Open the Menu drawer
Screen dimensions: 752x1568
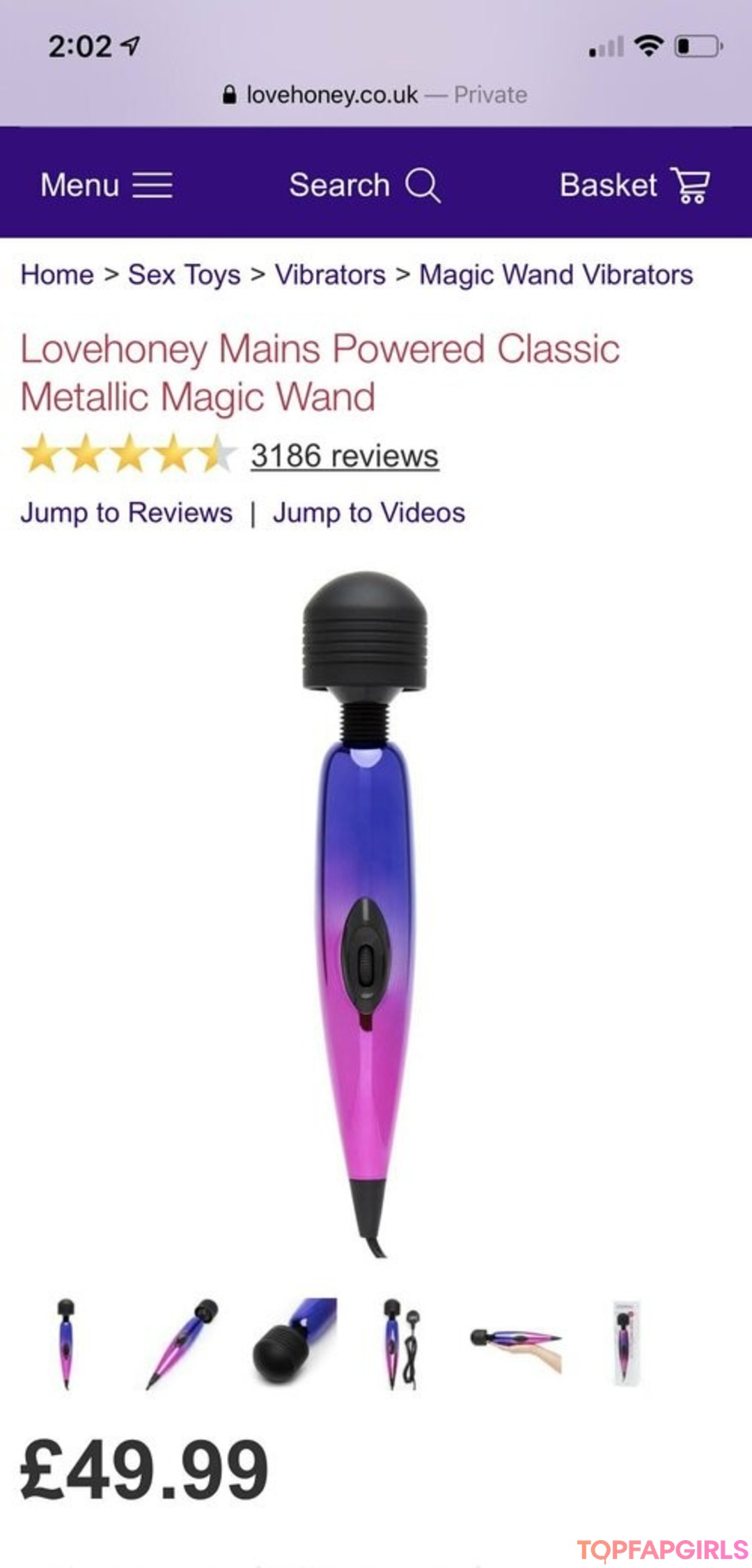[106, 185]
